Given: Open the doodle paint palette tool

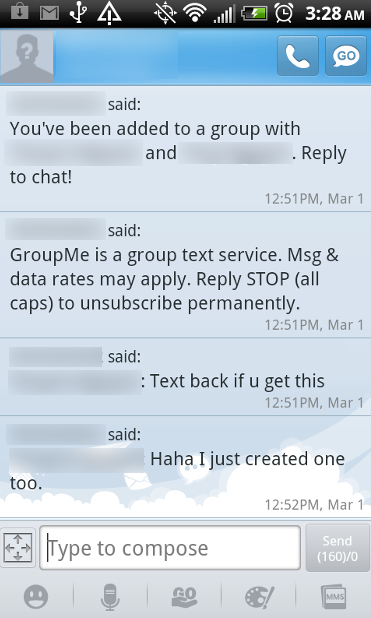Looking at the screenshot, I should click(259, 597).
